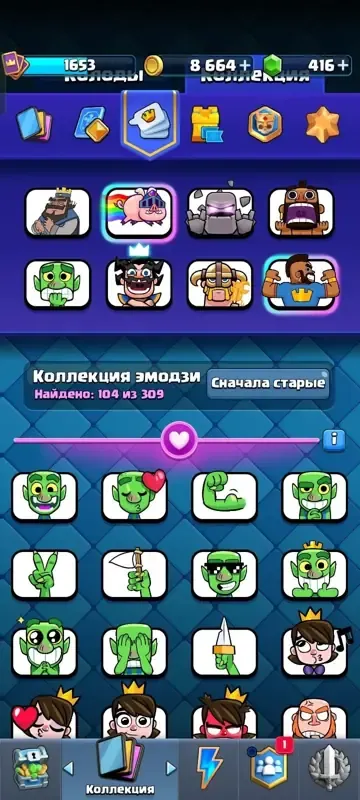The width and height of the screenshot is (360, 800).
Task: Open the shop chest tab
Action: coord(31,767)
